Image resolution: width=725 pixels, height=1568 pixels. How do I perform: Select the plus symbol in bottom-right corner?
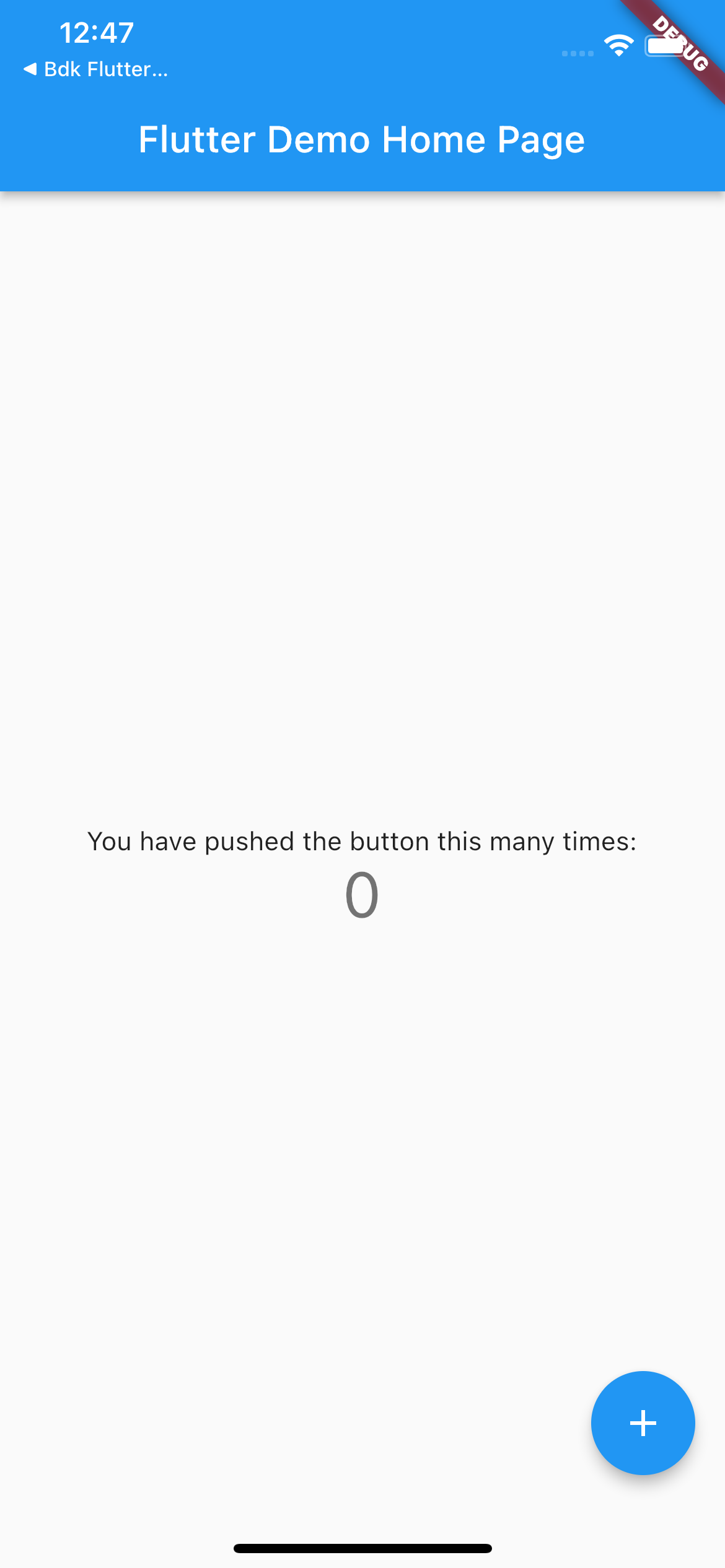[x=643, y=1423]
